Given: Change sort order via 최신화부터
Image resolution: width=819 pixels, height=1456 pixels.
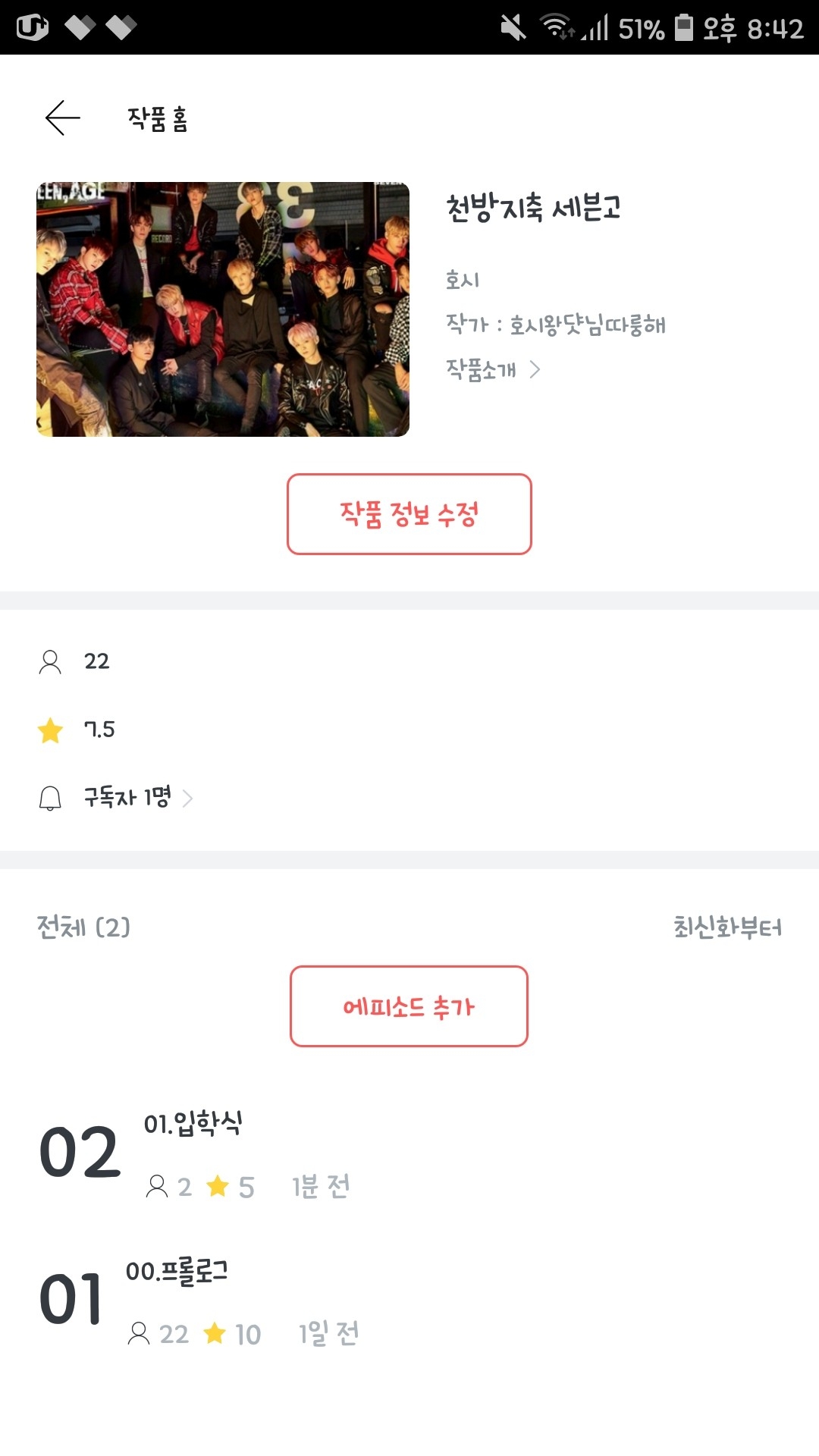Looking at the screenshot, I should pyautogui.click(x=726, y=927).
